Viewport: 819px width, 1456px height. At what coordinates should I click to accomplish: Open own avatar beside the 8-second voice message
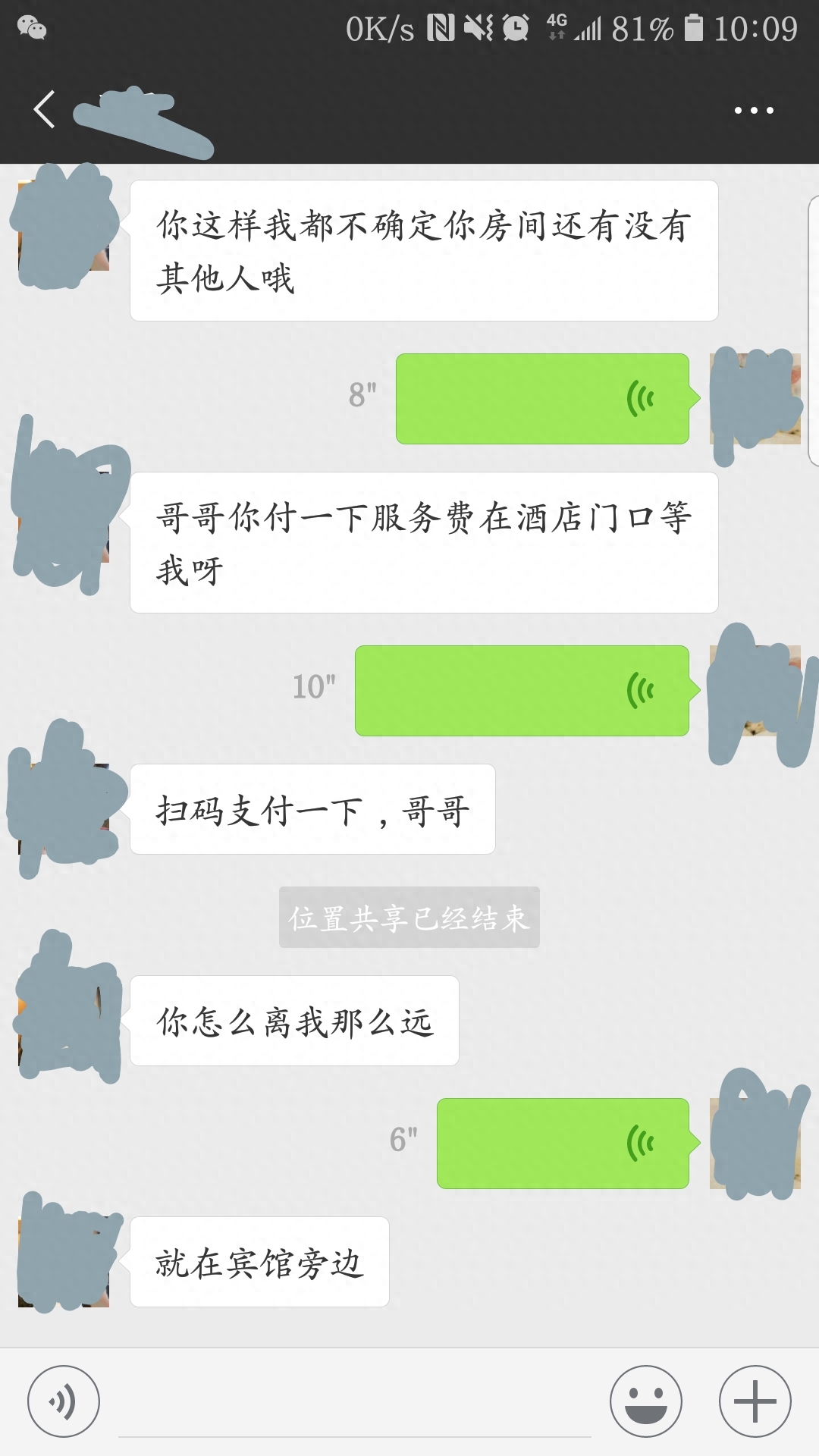click(x=755, y=399)
